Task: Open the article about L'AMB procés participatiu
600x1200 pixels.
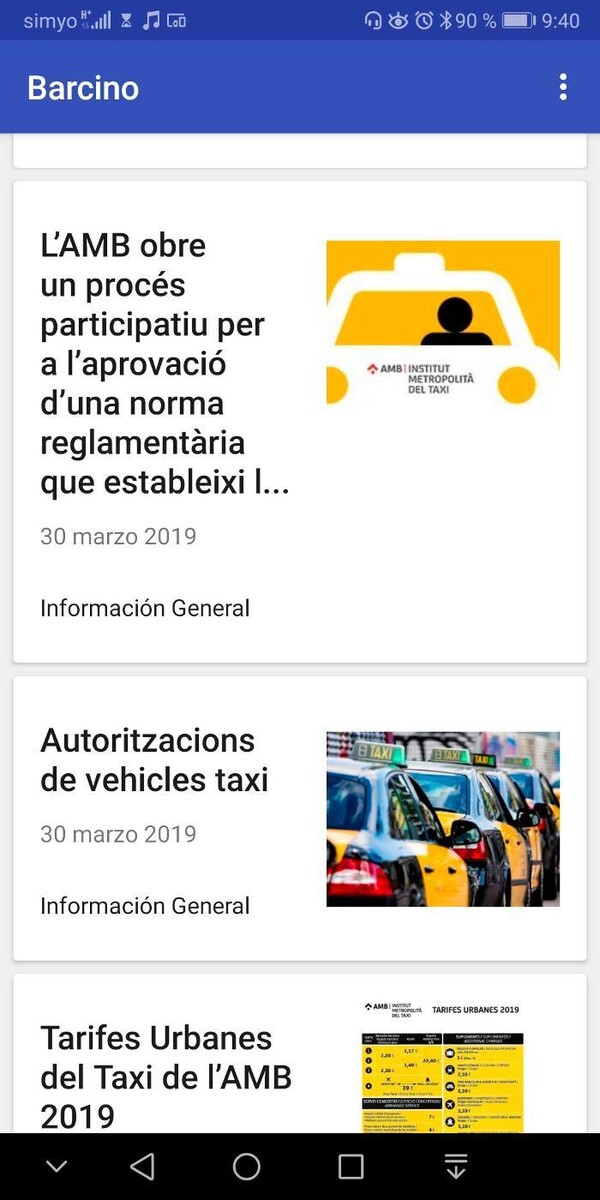Action: pyautogui.click(x=165, y=364)
